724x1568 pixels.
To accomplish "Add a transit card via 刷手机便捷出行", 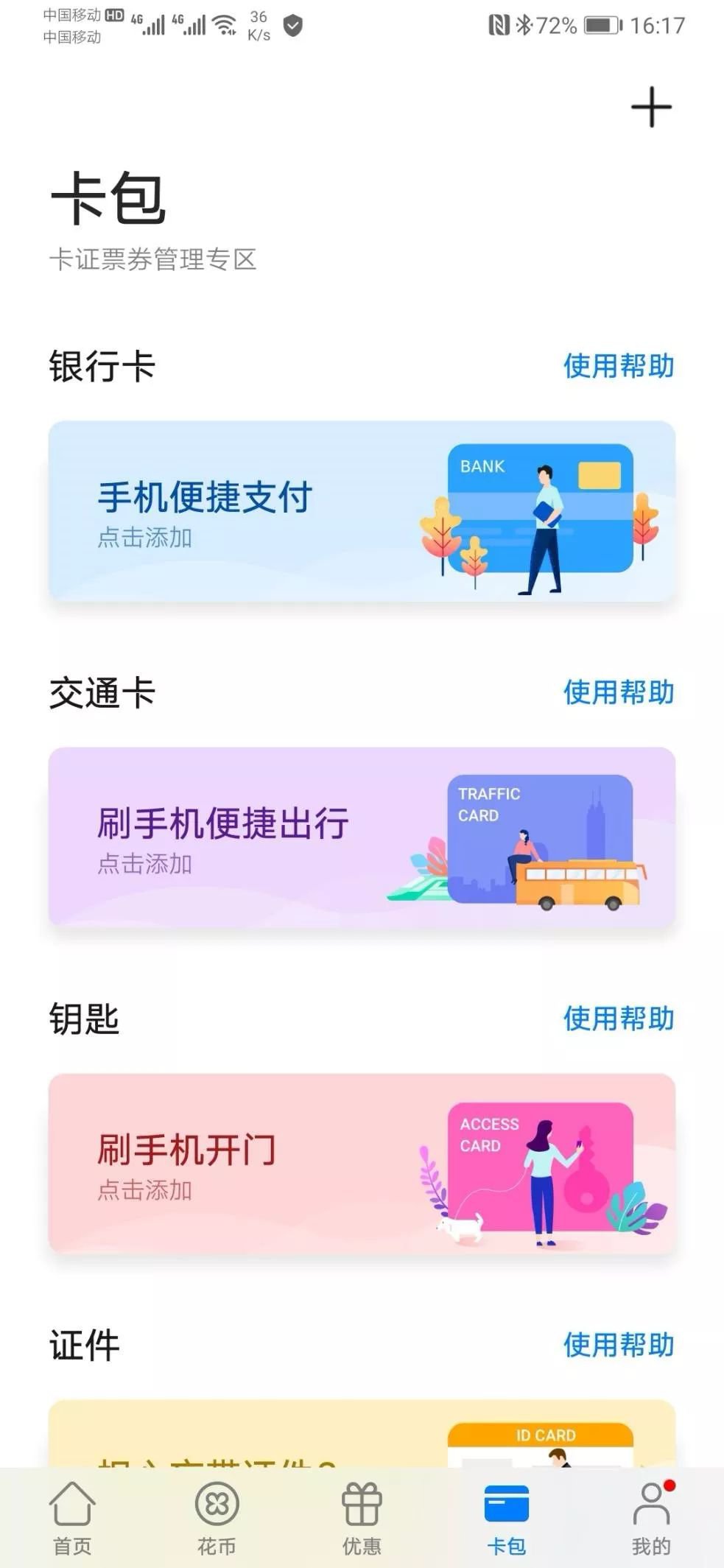I will pyautogui.click(x=362, y=837).
